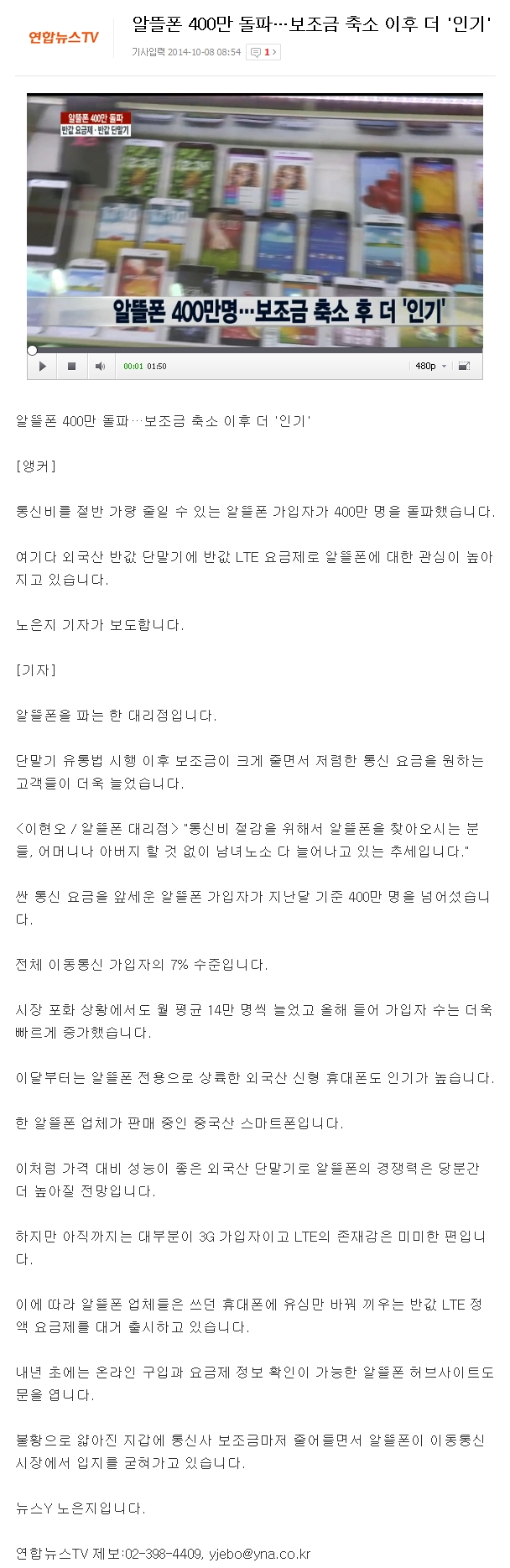Open the comments count button
The height and width of the screenshot is (1568, 510).
[x=263, y=52]
